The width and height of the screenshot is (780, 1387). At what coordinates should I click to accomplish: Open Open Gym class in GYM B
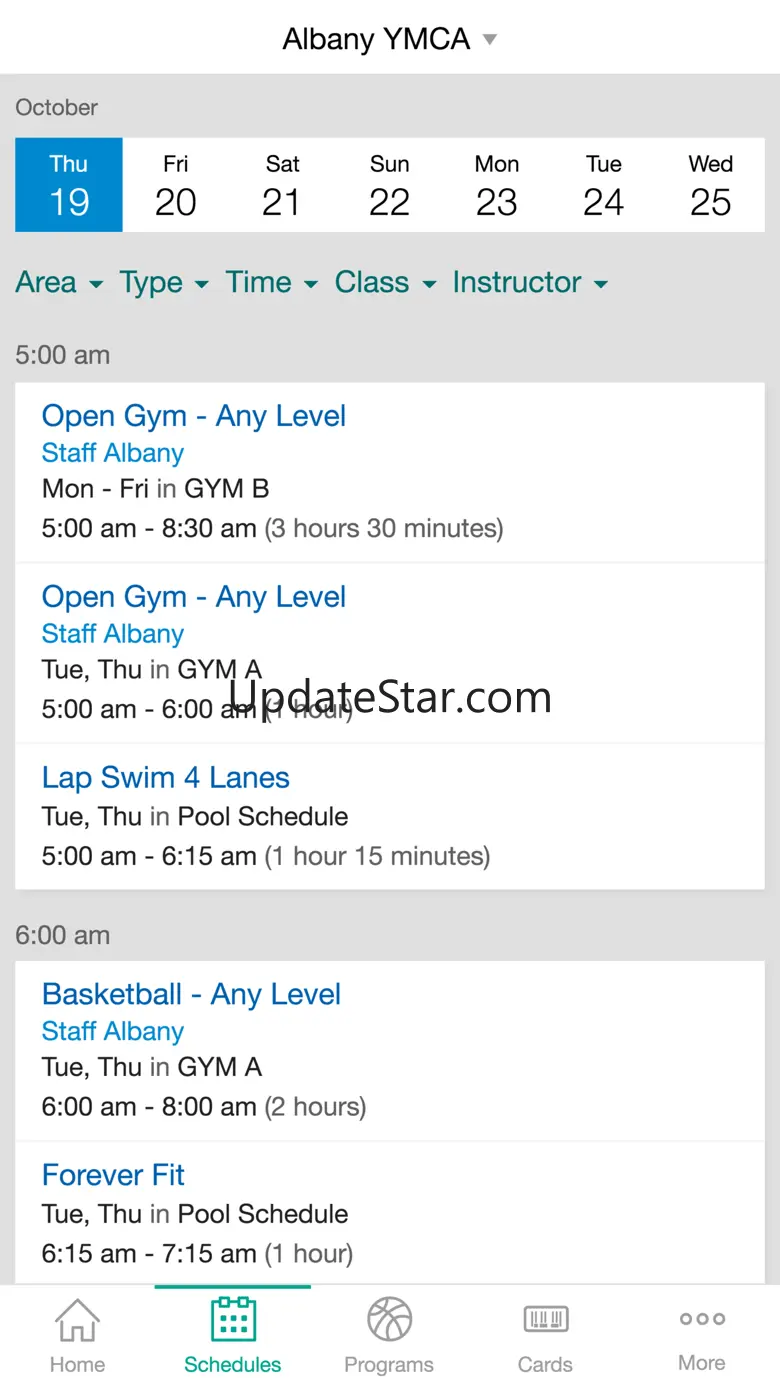pos(390,472)
